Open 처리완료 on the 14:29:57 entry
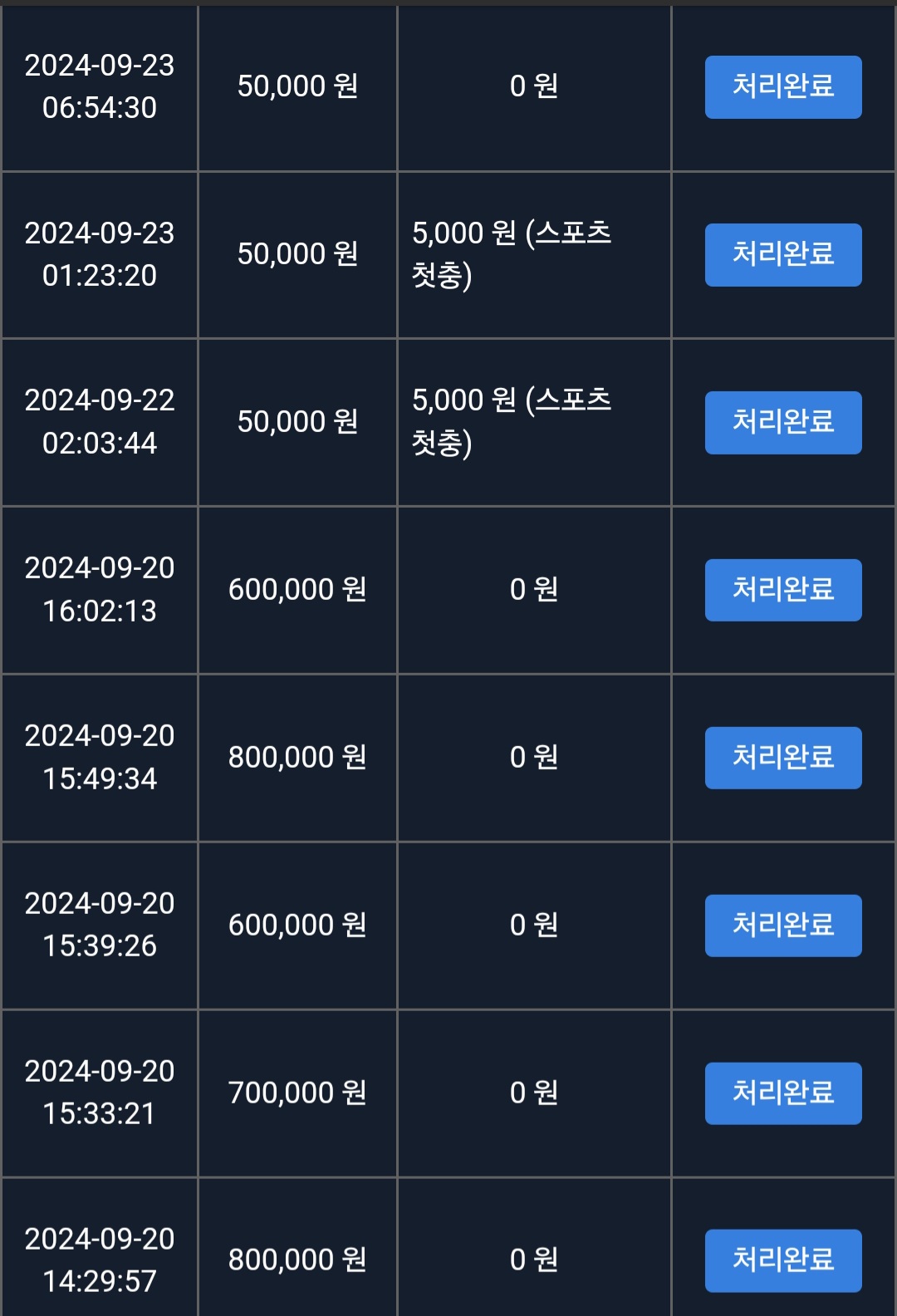The height and width of the screenshot is (1316, 897). [782, 1260]
